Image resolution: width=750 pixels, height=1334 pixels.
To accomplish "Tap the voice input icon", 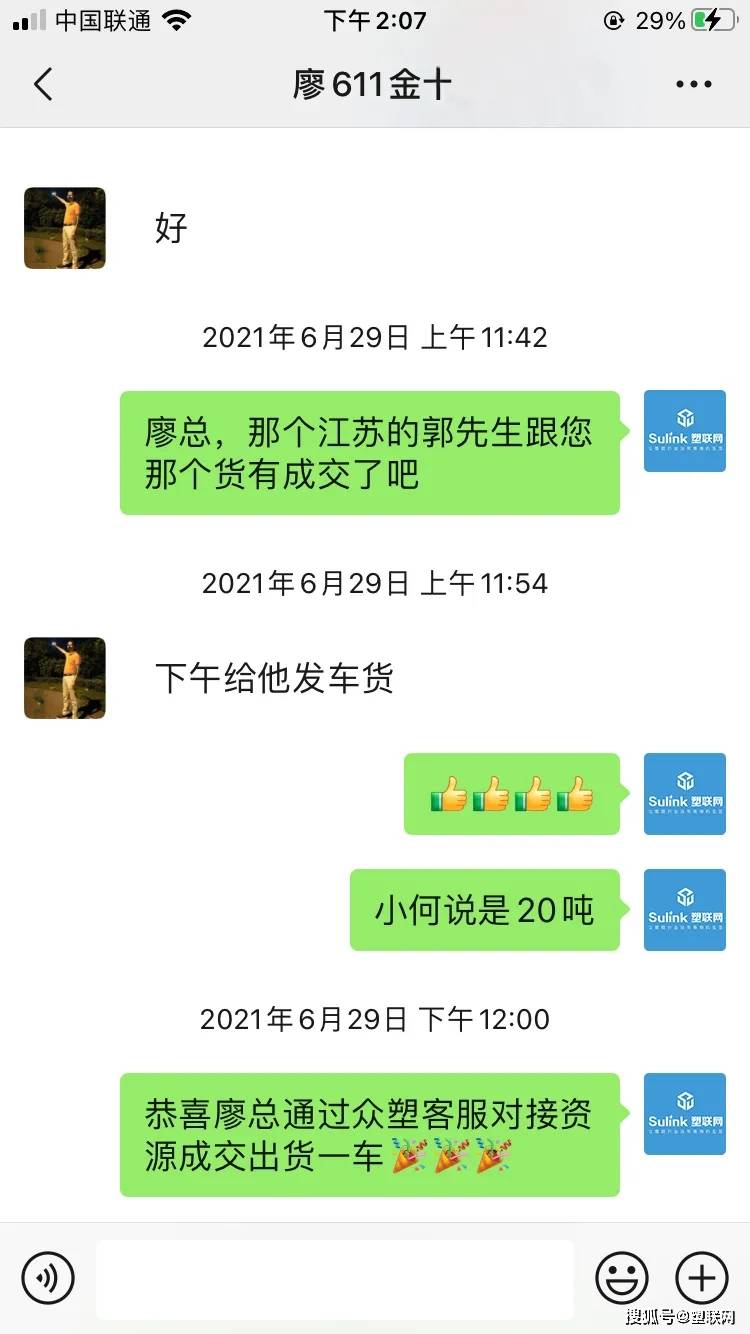I will (47, 1277).
